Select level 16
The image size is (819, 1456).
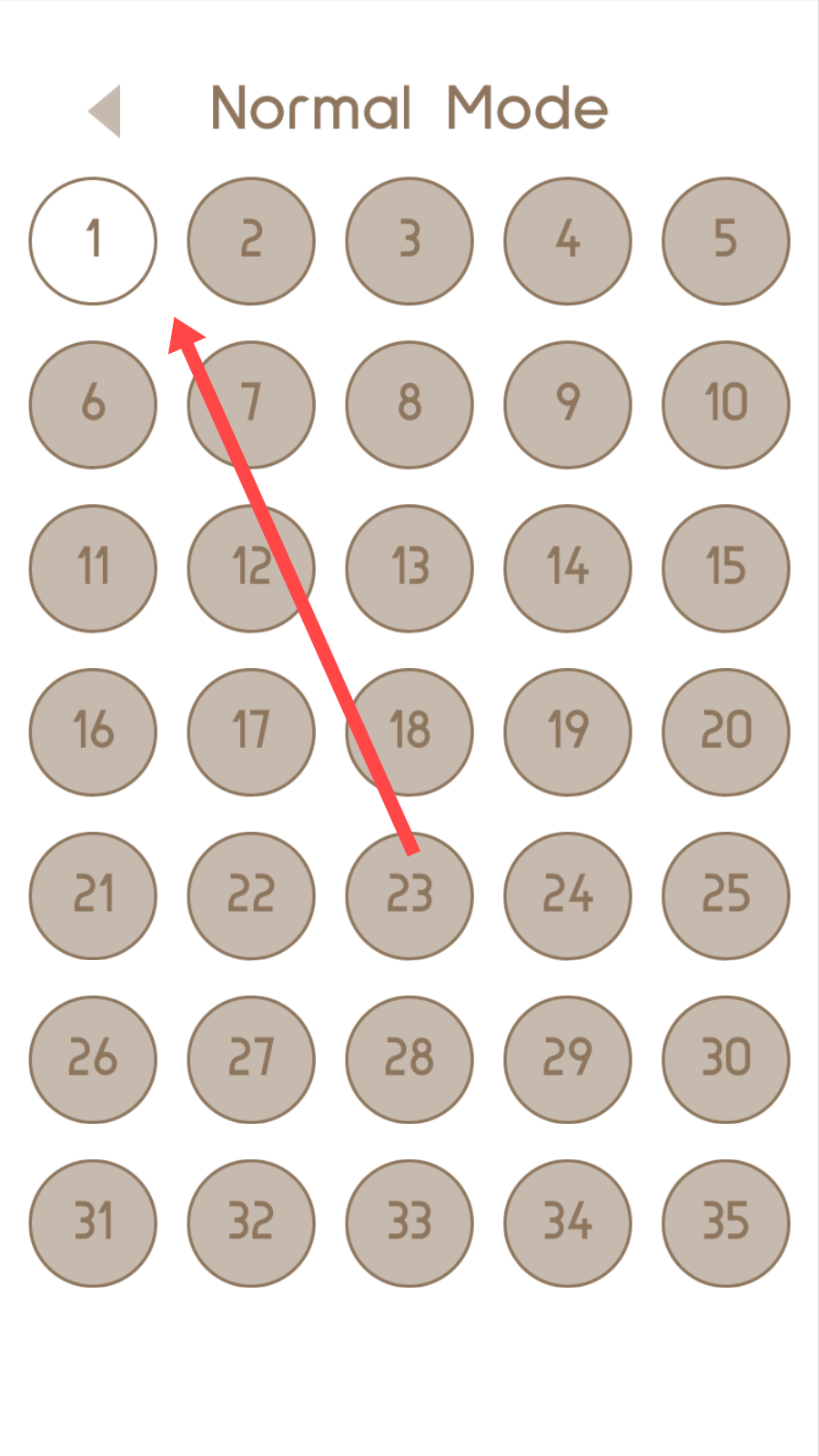coord(93,733)
